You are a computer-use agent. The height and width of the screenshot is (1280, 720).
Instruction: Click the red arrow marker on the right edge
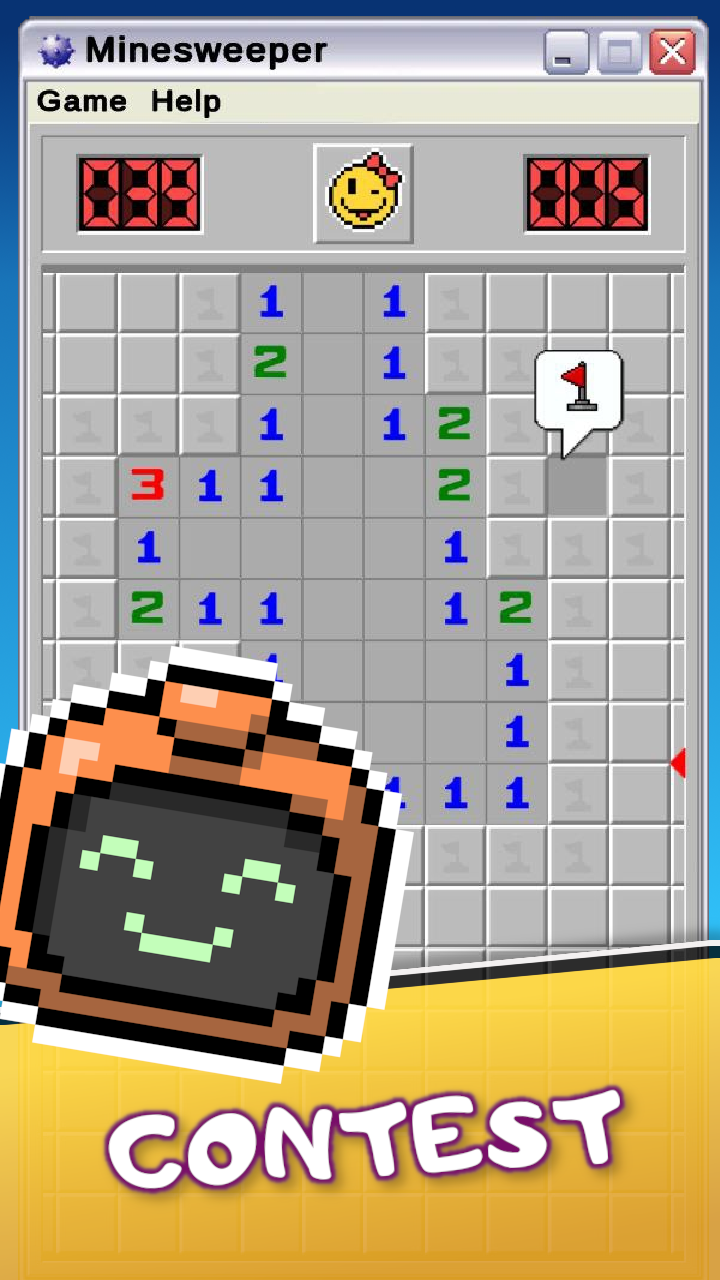[681, 764]
